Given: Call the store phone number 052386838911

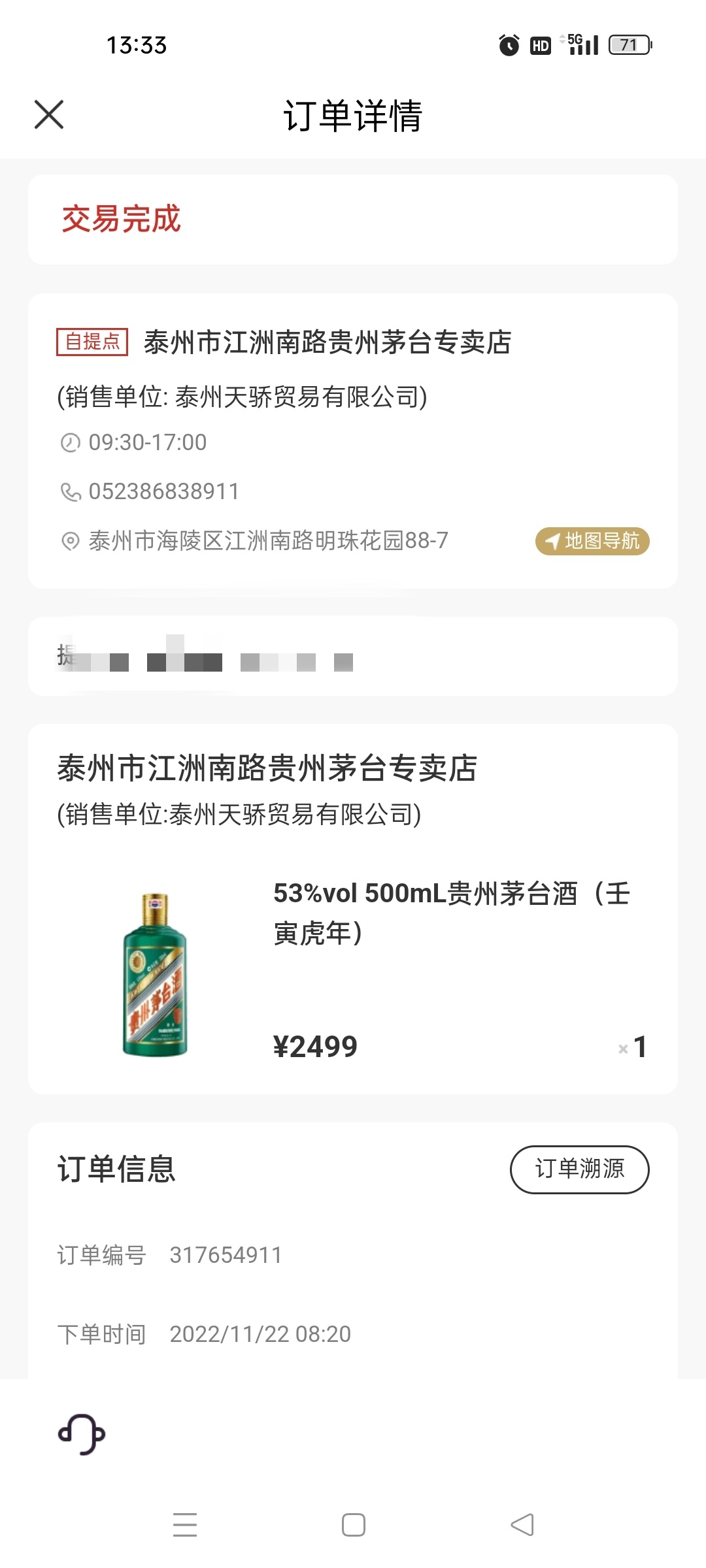Looking at the screenshot, I should (x=163, y=491).
